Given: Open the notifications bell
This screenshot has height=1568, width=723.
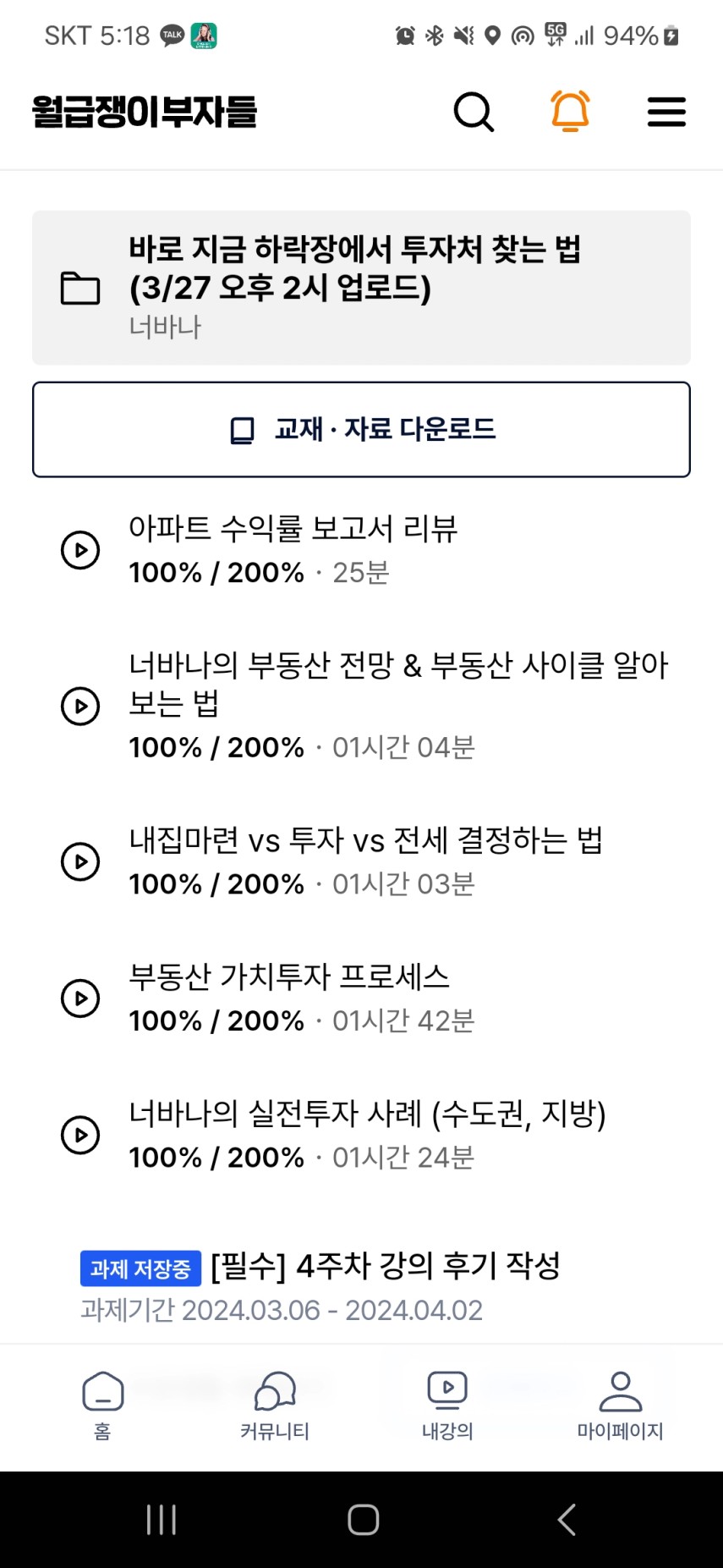Looking at the screenshot, I should pyautogui.click(x=570, y=112).
